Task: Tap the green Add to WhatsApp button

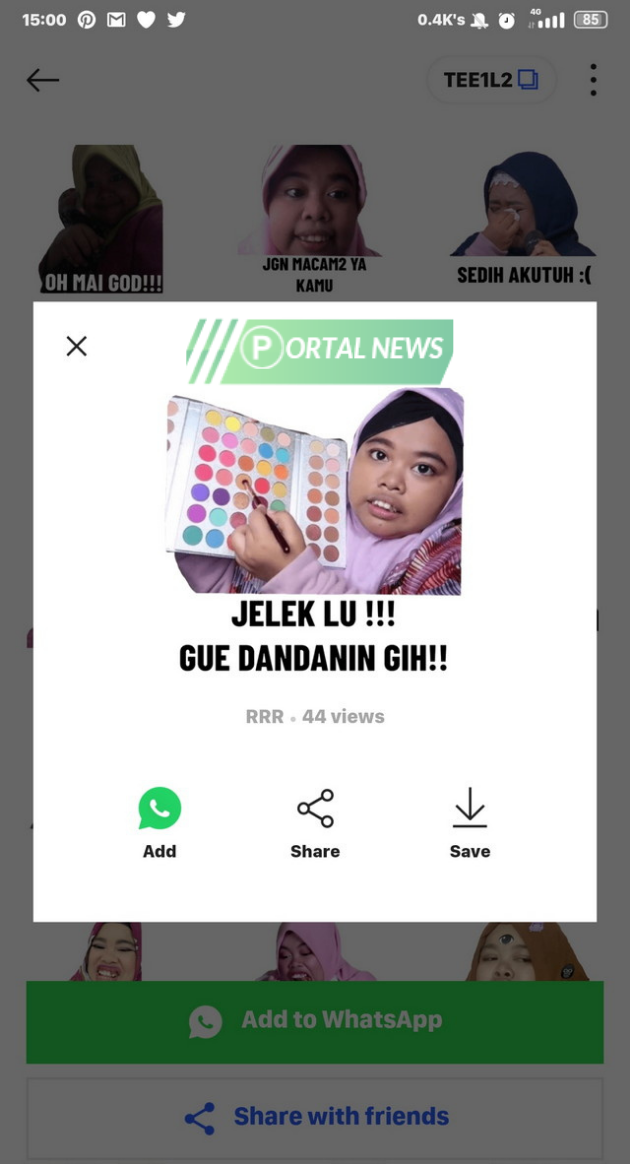Action: 315,1021
